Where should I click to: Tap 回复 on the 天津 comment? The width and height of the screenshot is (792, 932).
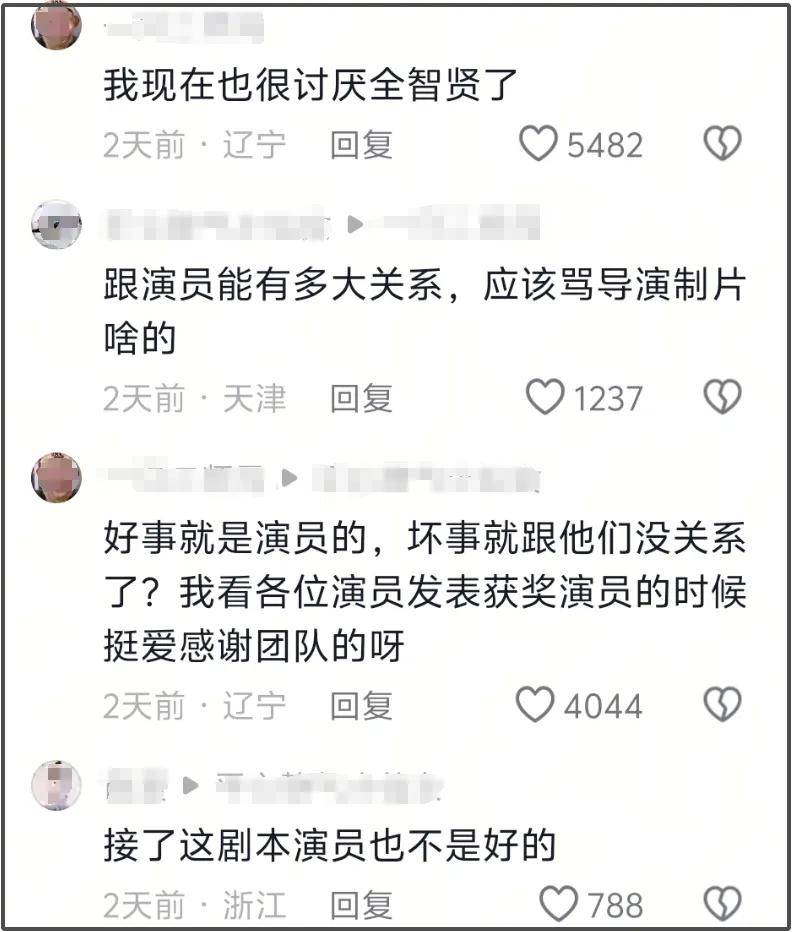coord(361,399)
